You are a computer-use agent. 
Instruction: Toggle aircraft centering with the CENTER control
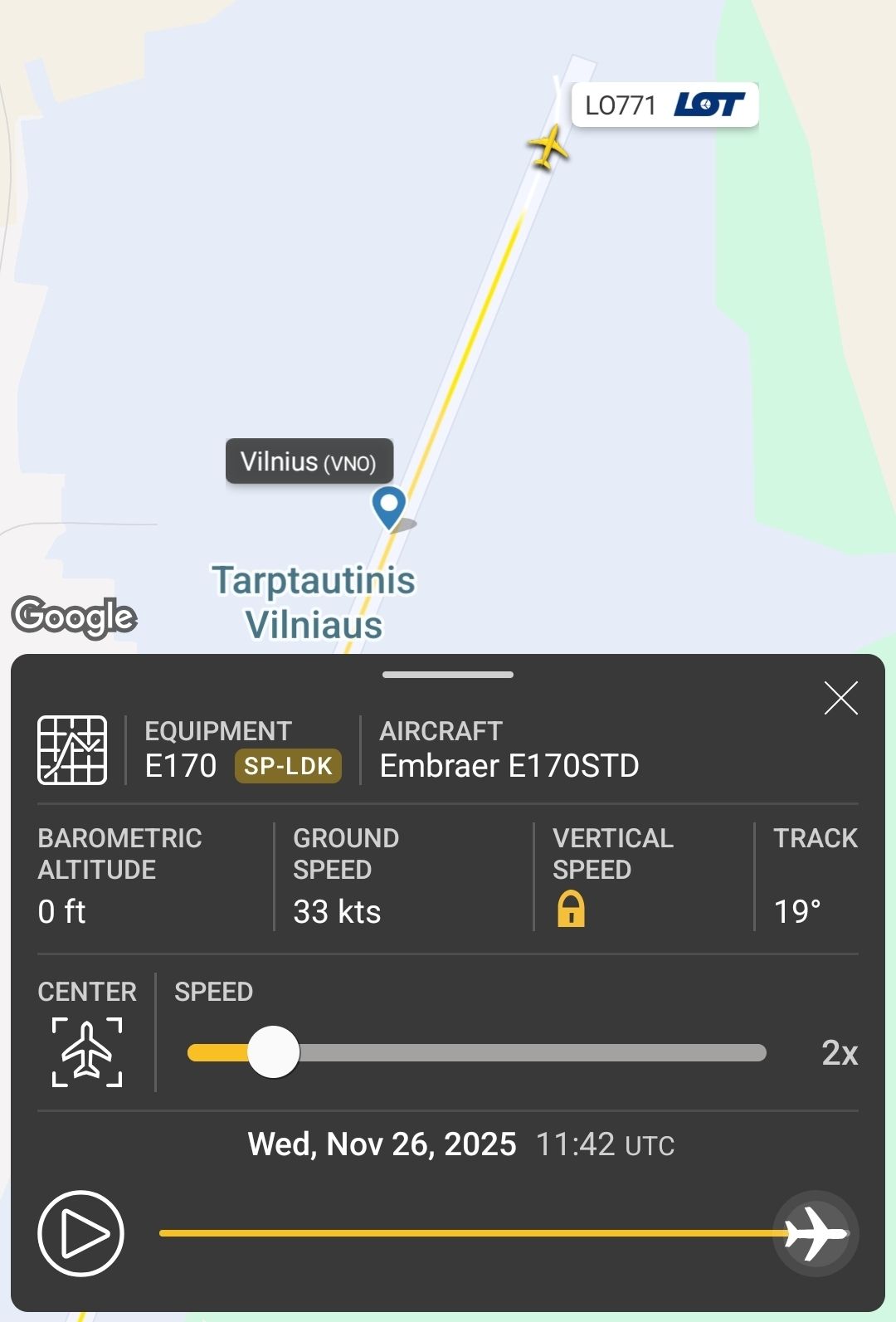[x=86, y=1051]
